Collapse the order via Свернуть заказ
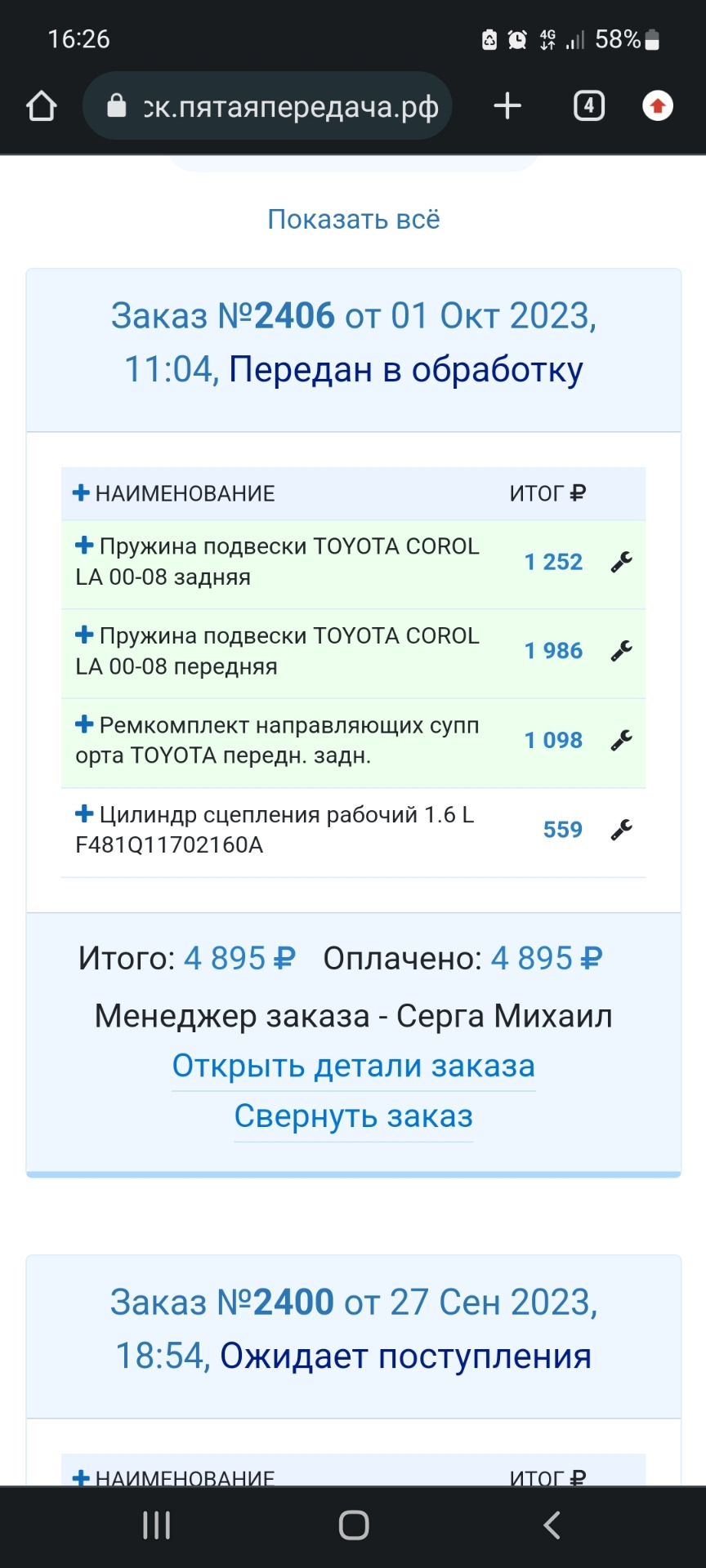This screenshot has width=706, height=1568. (353, 1116)
